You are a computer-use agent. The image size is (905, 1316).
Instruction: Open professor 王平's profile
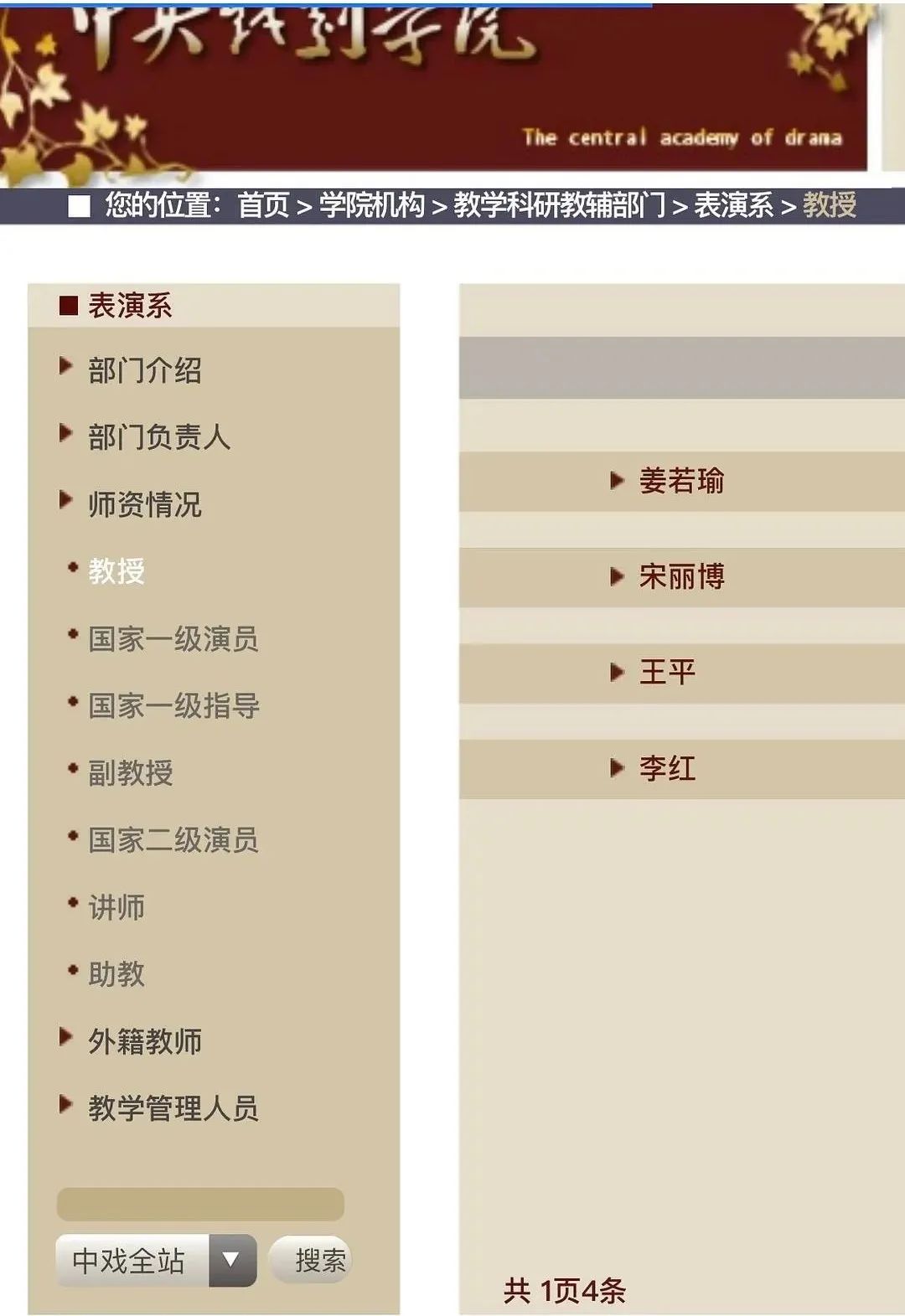[x=667, y=672]
